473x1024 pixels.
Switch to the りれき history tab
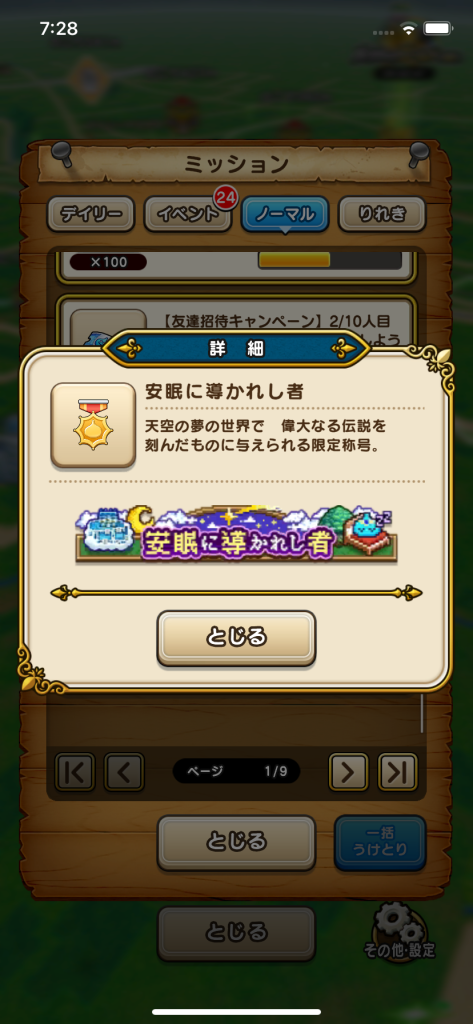coord(382,214)
